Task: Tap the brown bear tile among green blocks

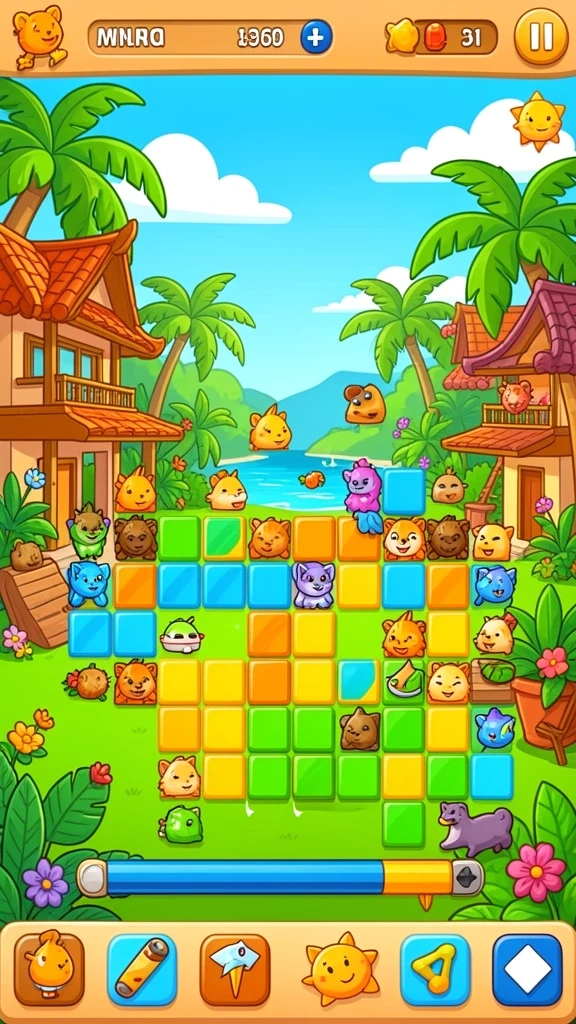Action: 359,729
